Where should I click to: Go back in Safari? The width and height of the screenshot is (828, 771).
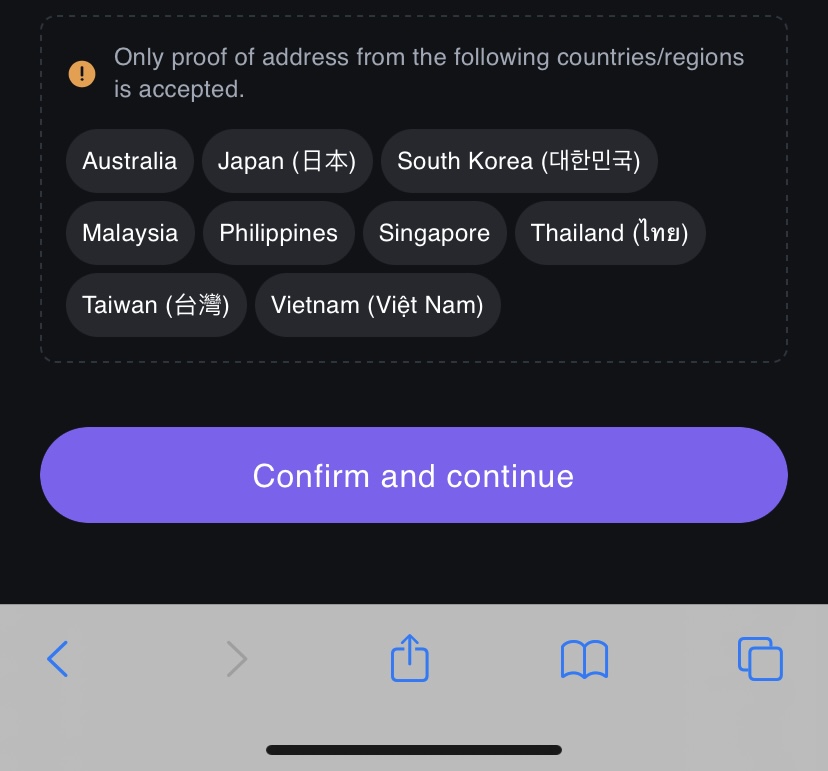pos(58,659)
